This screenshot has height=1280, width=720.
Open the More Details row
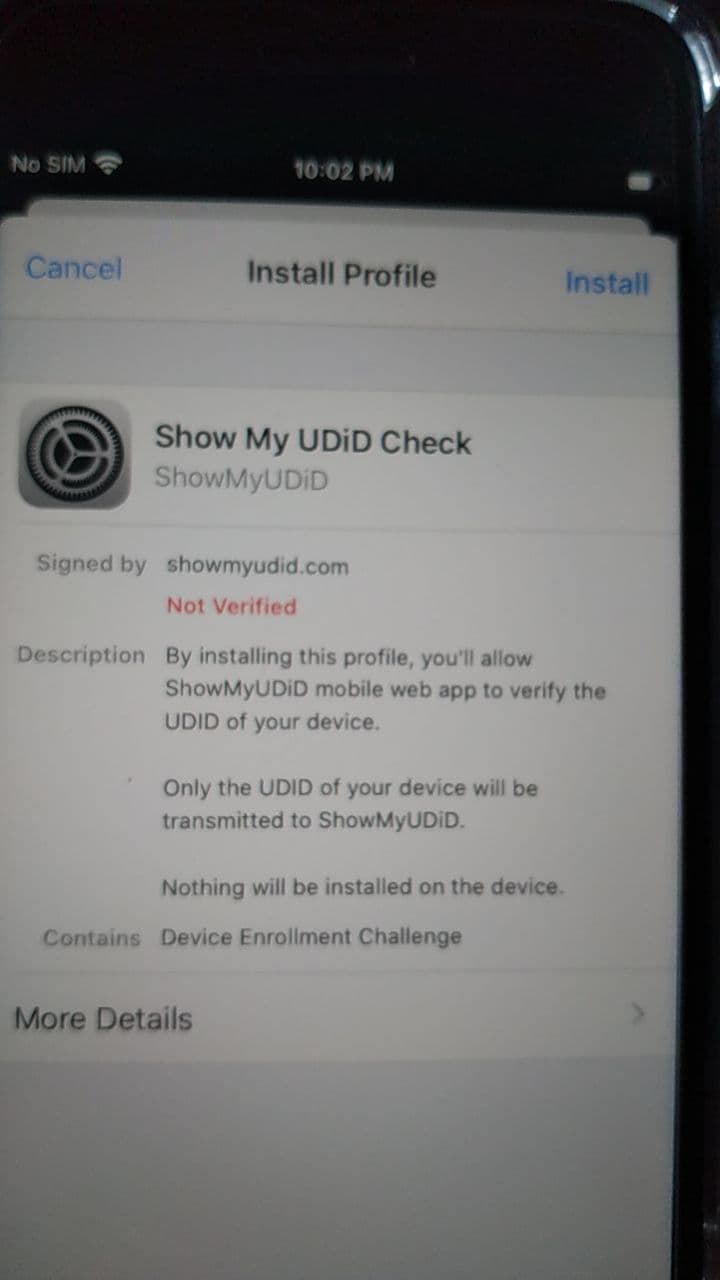tap(330, 1018)
